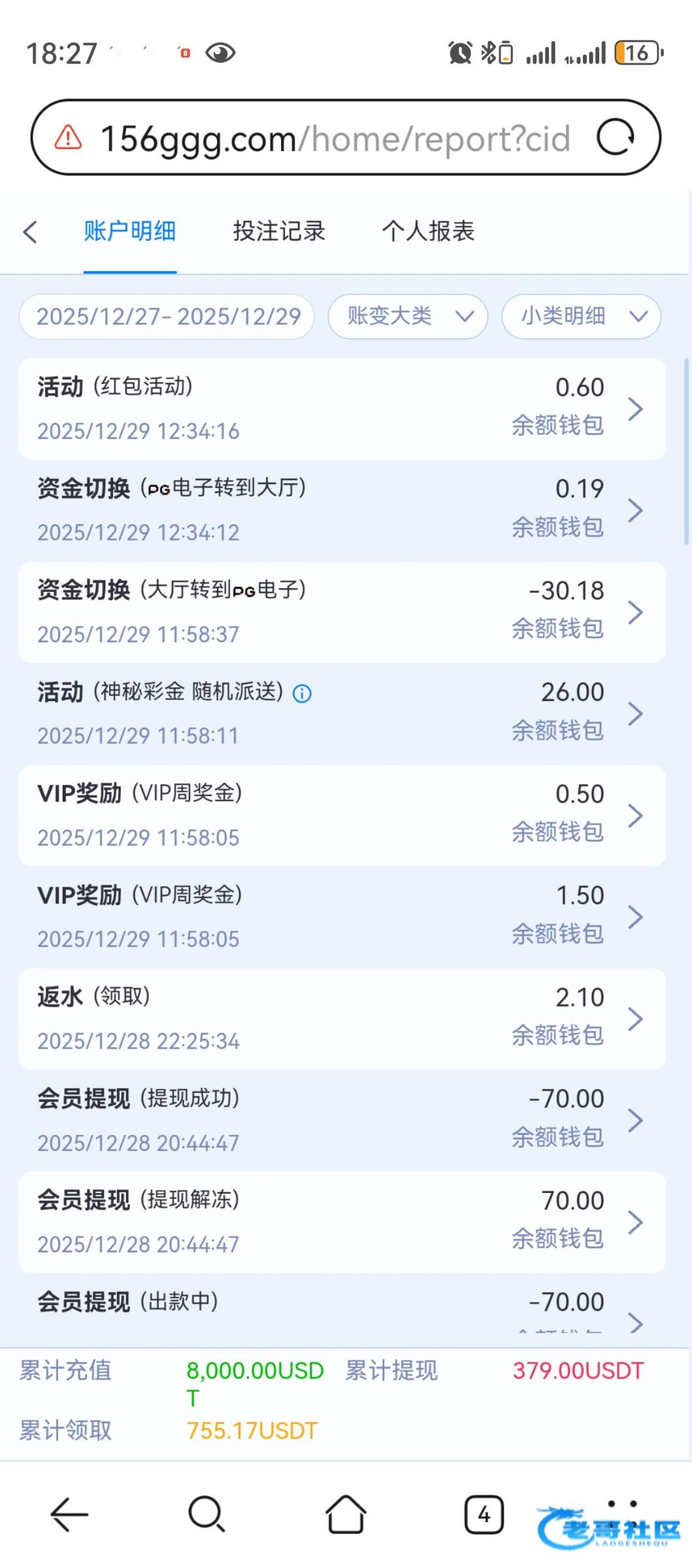Switch to the 个人报表 tab
692x1568 pixels.
[x=428, y=231]
